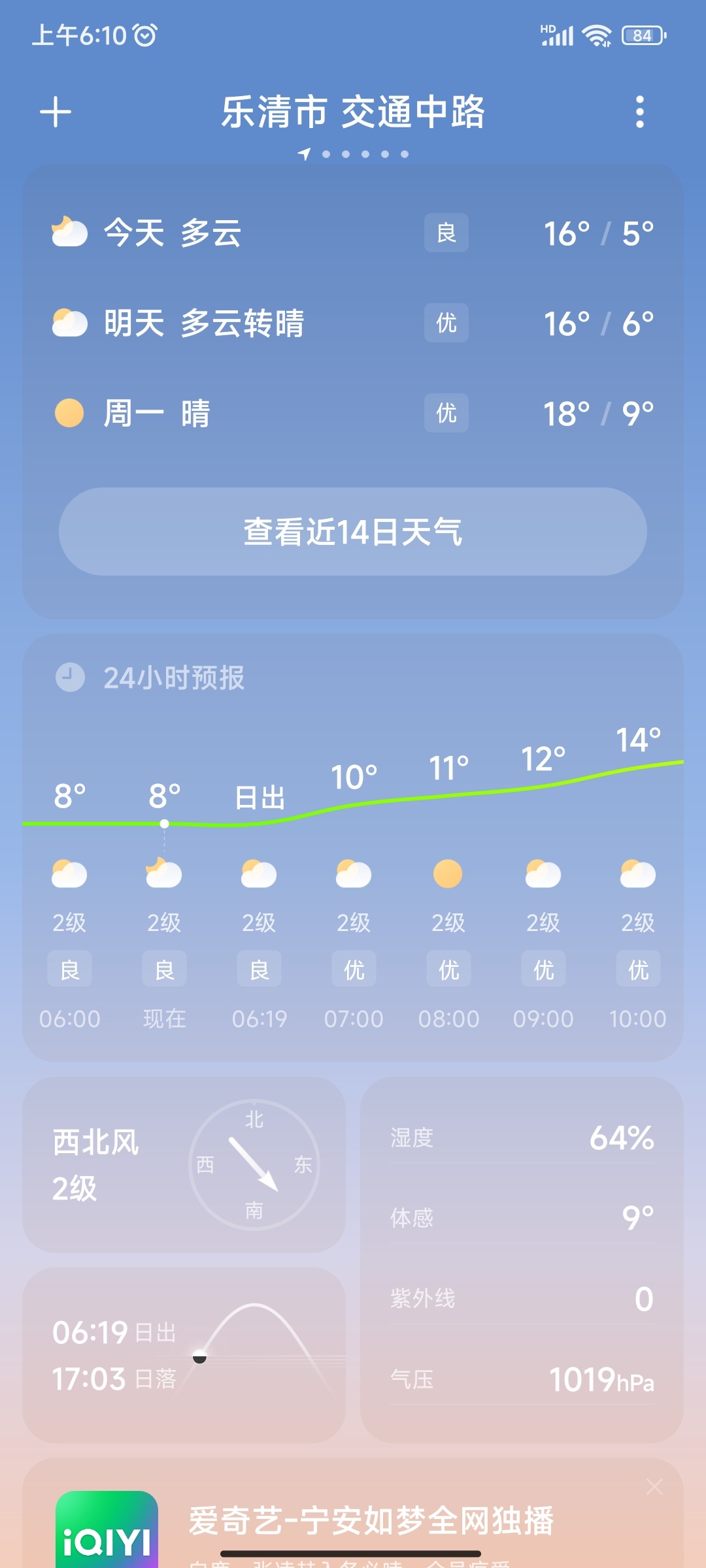Open the 湿度 humidity details card
Image resolution: width=706 pixels, height=1568 pixels.
point(522,1138)
